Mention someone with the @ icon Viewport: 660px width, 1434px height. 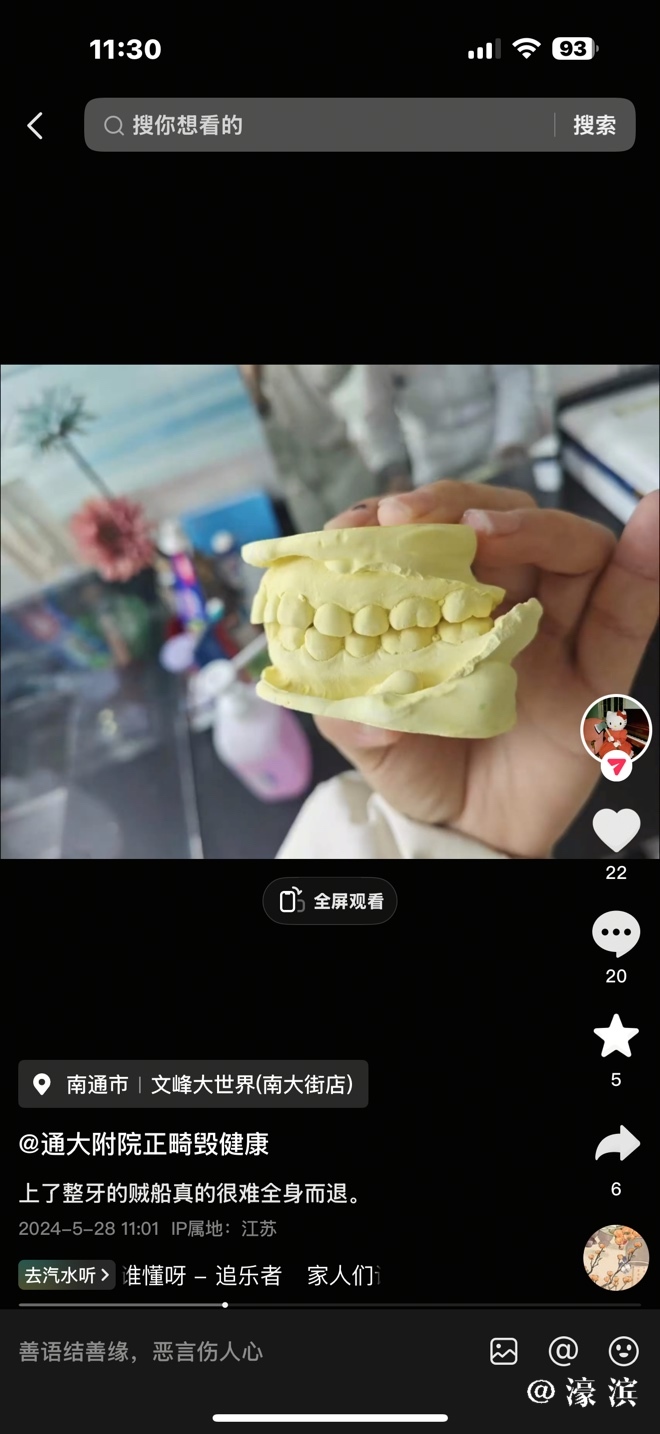coord(564,1352)
